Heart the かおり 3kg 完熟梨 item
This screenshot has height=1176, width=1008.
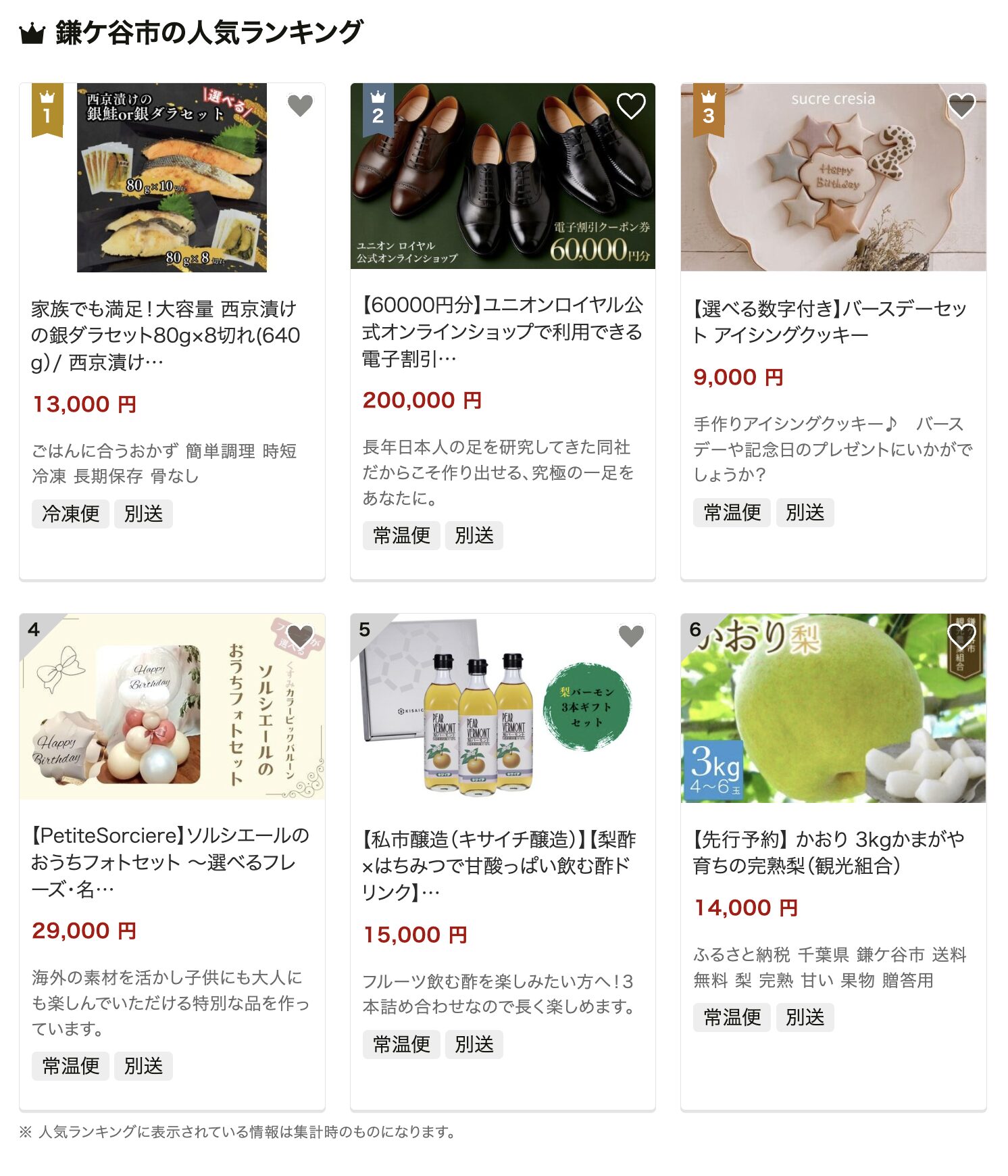[961, 636]
